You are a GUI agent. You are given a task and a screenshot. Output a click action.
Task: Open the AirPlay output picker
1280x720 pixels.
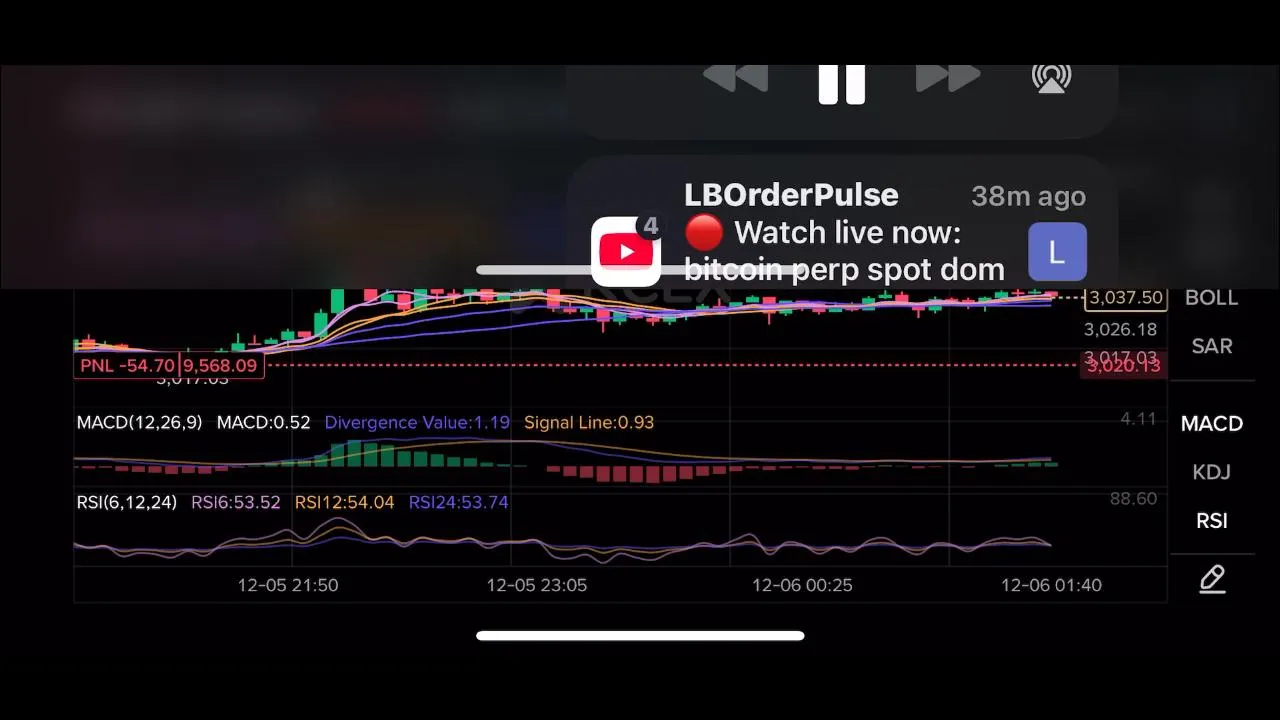[1051, 78]
